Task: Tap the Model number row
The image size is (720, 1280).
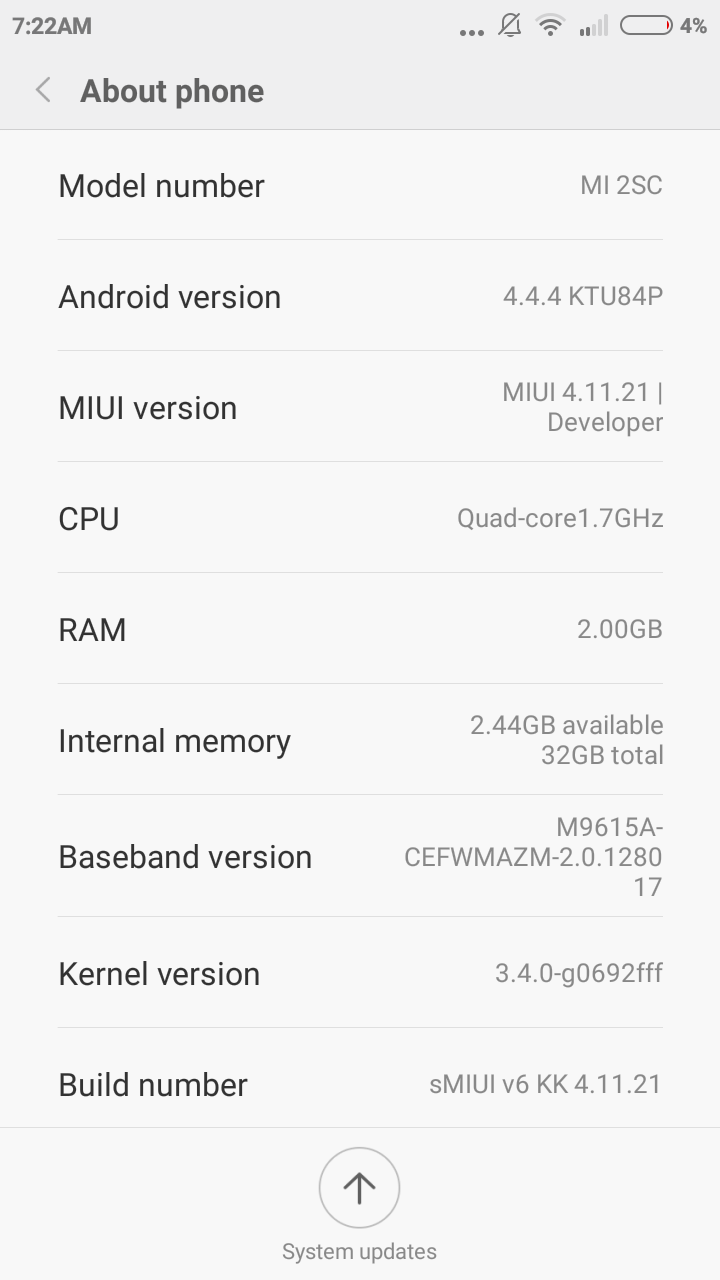Action: 360,185
